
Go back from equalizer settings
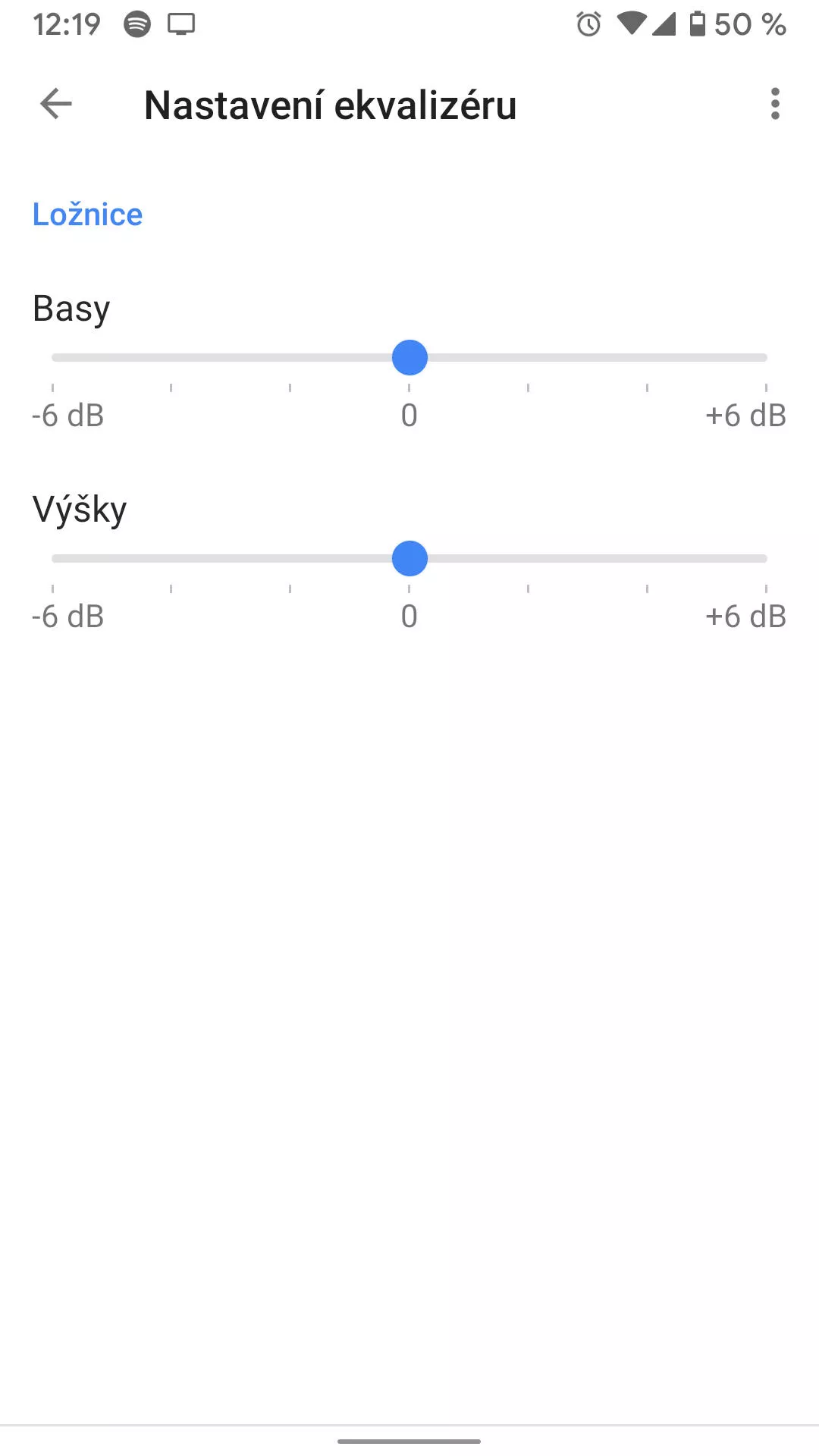pyautogui.click(x=56, y=104)
